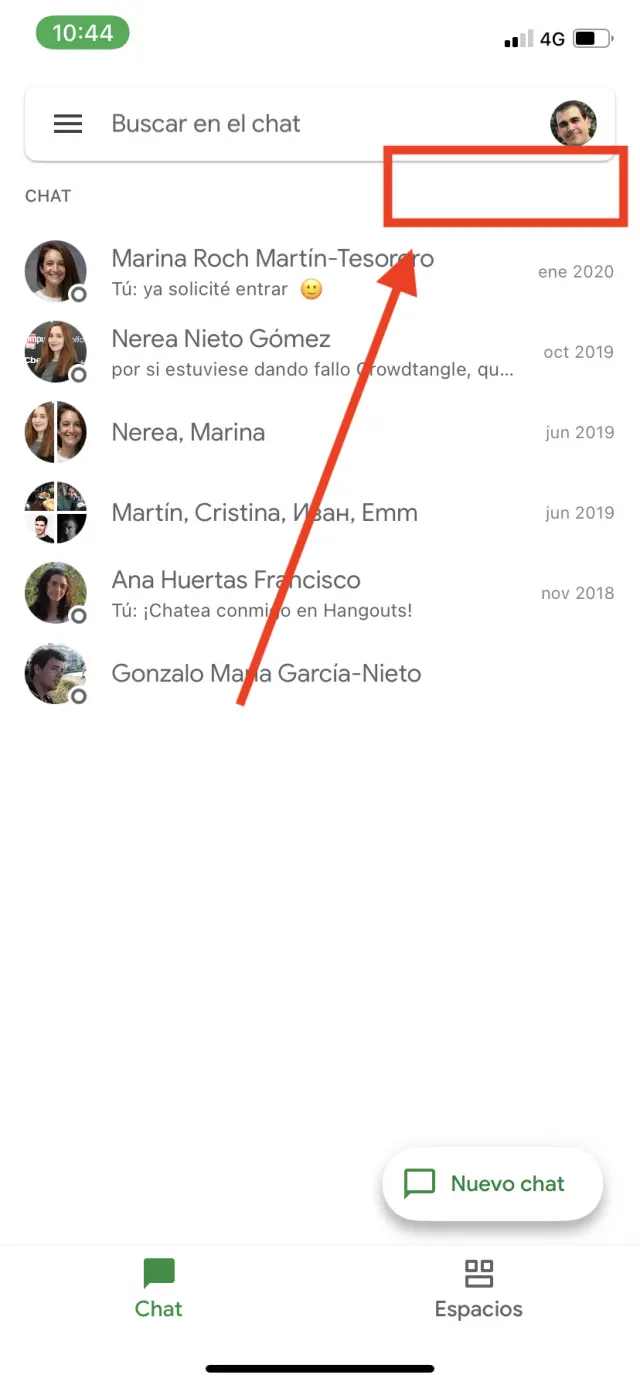Open the hamburger drawer menu
Viewport: 640px width, 1385px height.
[x=68, y=124]
